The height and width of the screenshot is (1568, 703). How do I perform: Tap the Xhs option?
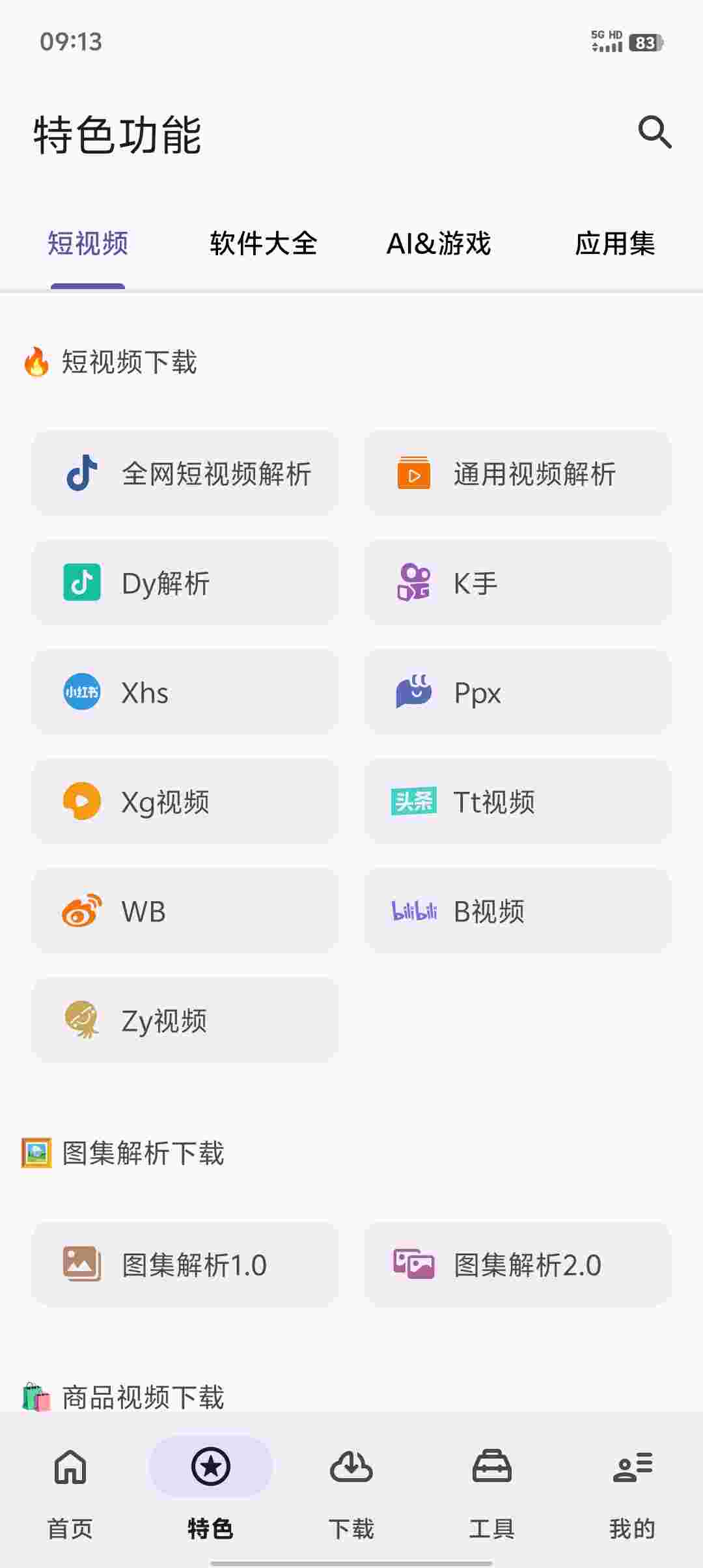point(185,692)
